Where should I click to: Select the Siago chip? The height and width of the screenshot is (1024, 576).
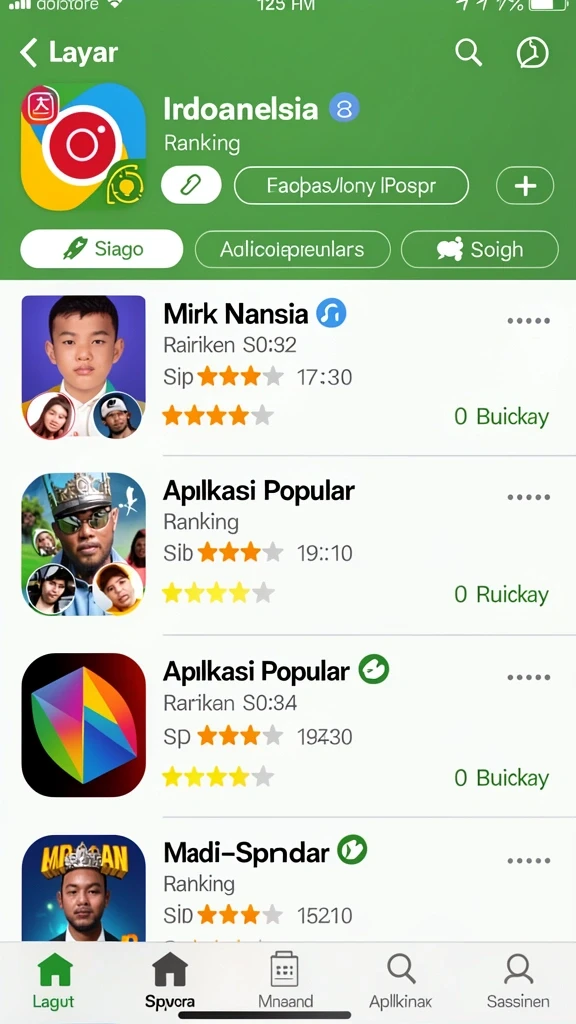[x=102, y=249]
